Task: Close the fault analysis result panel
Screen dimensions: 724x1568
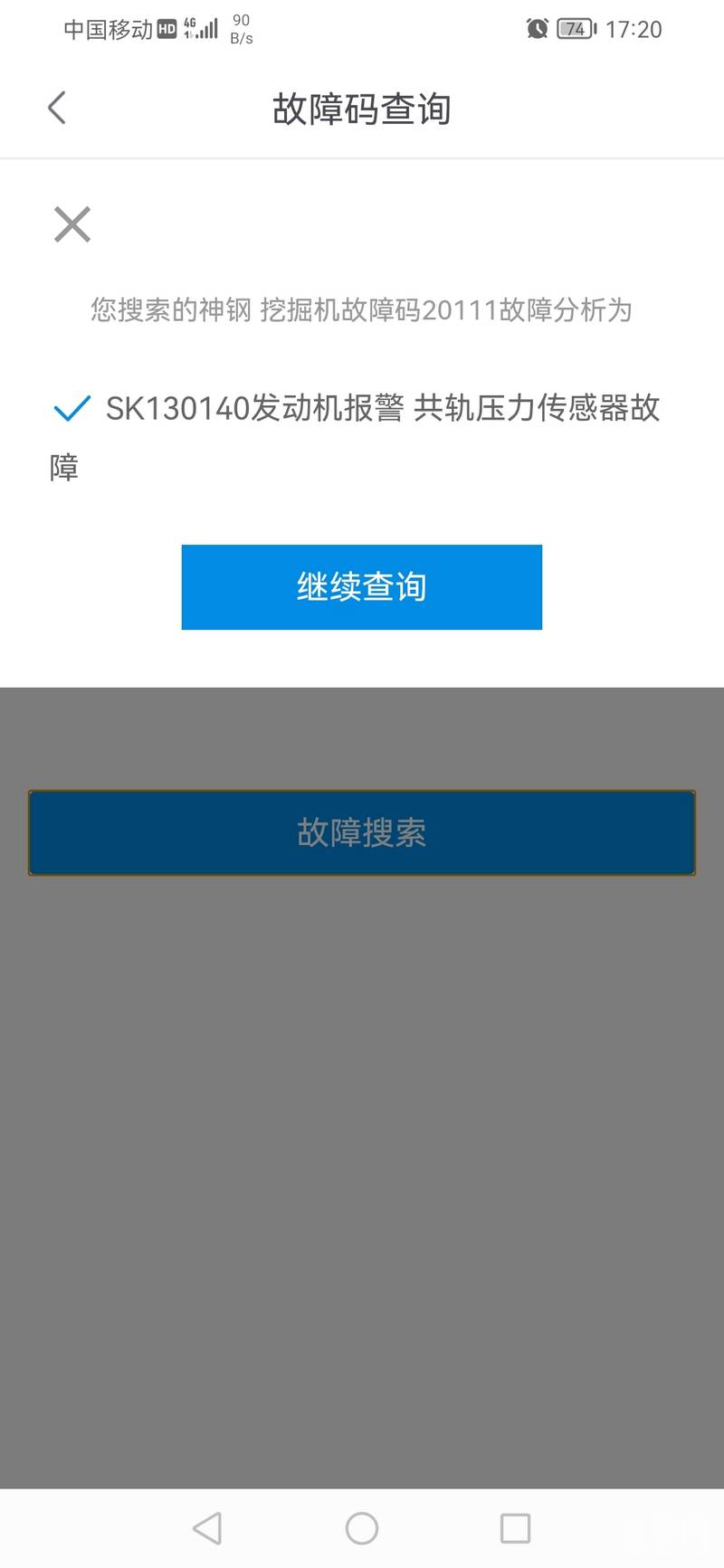Action: [72, 224]
